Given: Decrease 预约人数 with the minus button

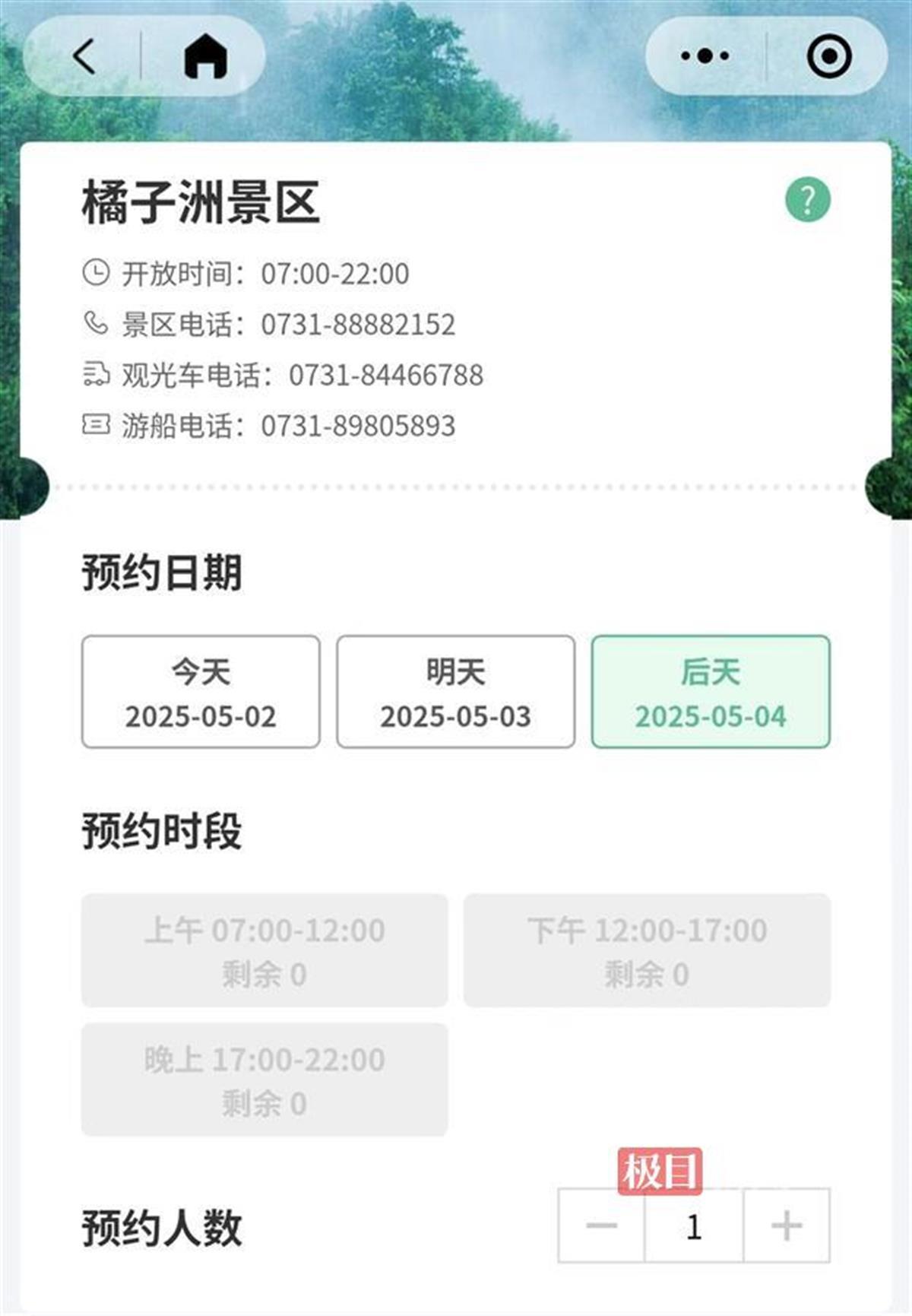Looking at the screenshot, I should click(x=601, y=1226).
